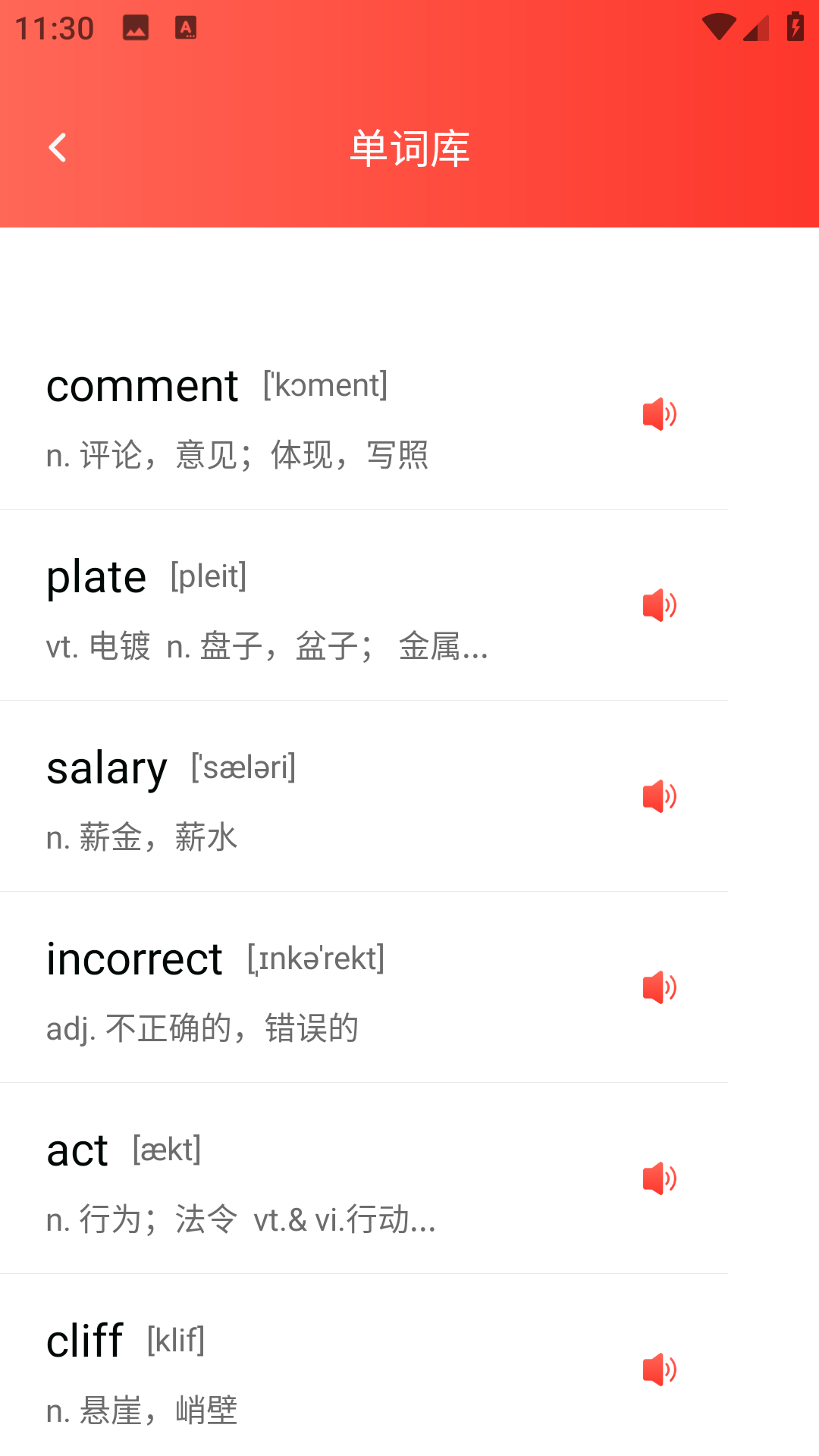Open the word entry for comment
Viewport: 819px width, 1456px height.
coord(143,385)
